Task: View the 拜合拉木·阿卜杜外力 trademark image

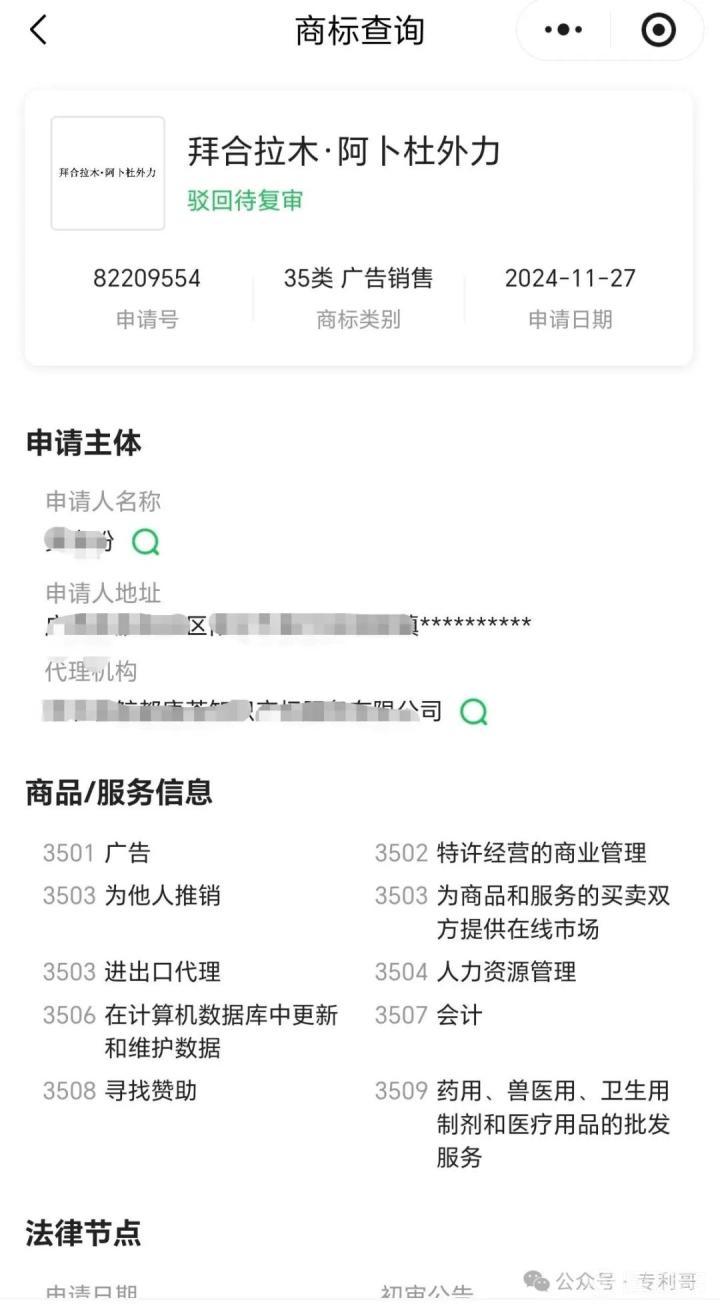Action: tap(108, 173)
